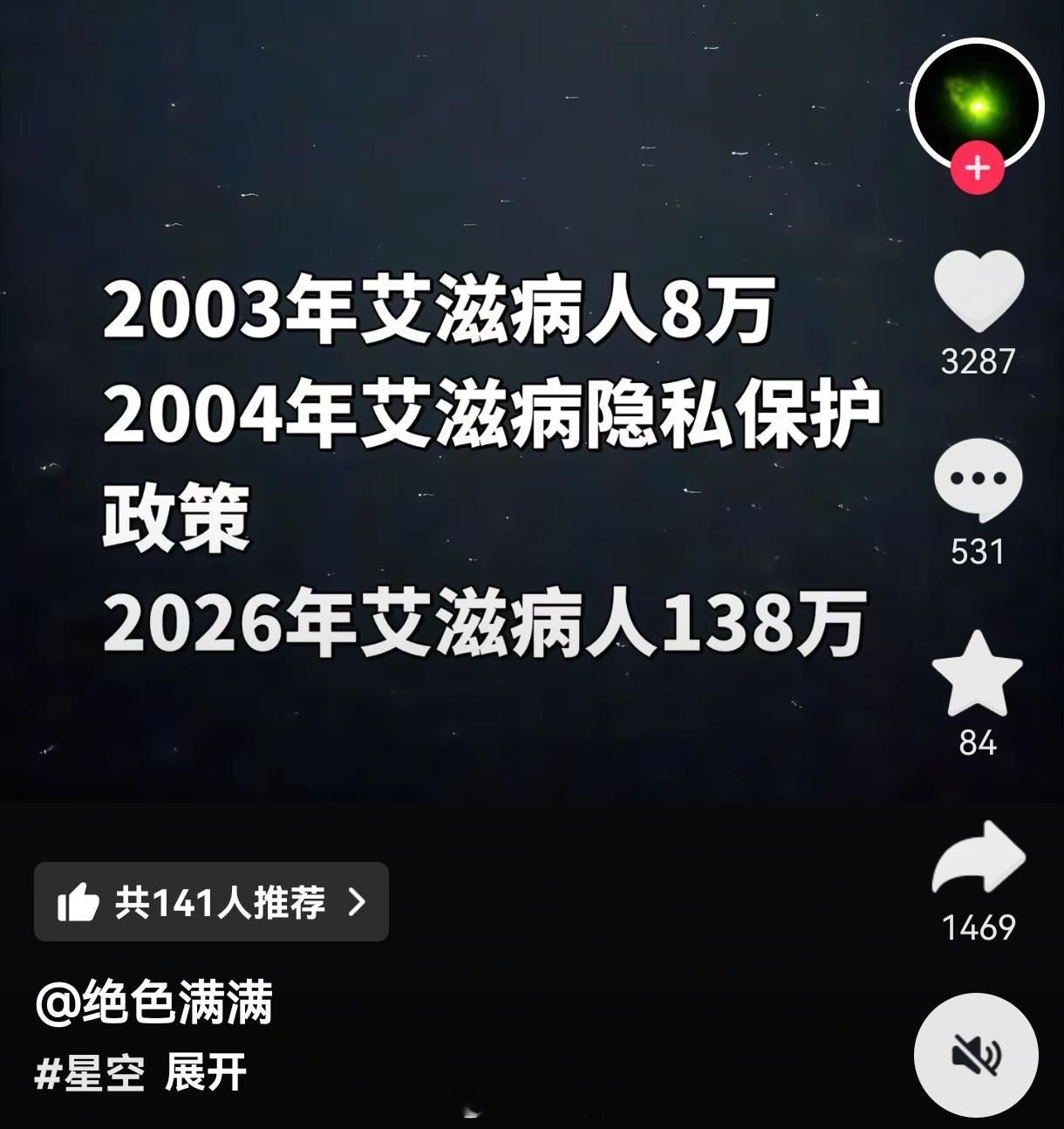
Task: Toggle favorite on the star showing 84
Action: pyautogui.click(x=978, y=689)
